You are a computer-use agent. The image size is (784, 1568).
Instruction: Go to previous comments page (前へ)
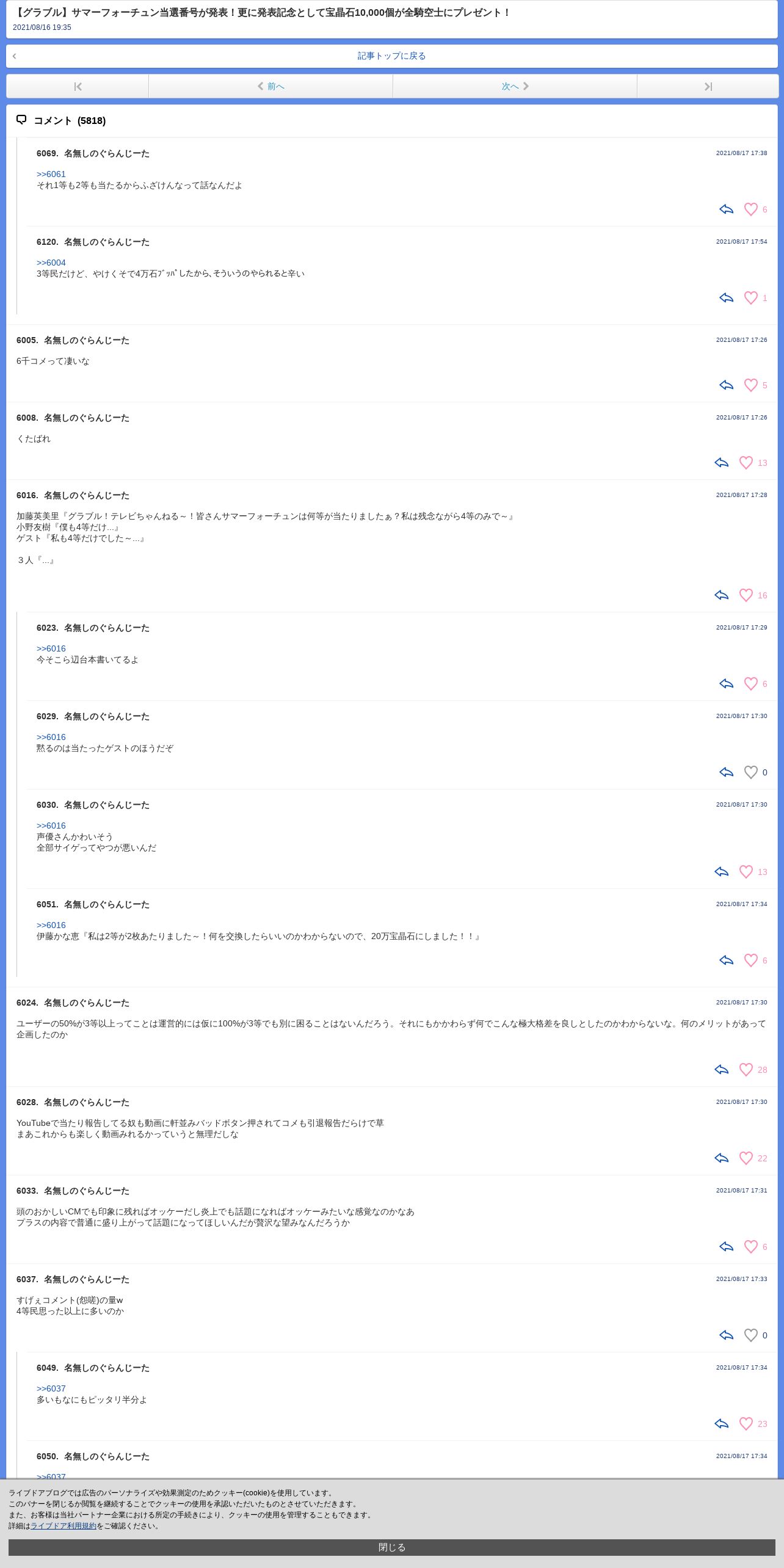(270, 87)
